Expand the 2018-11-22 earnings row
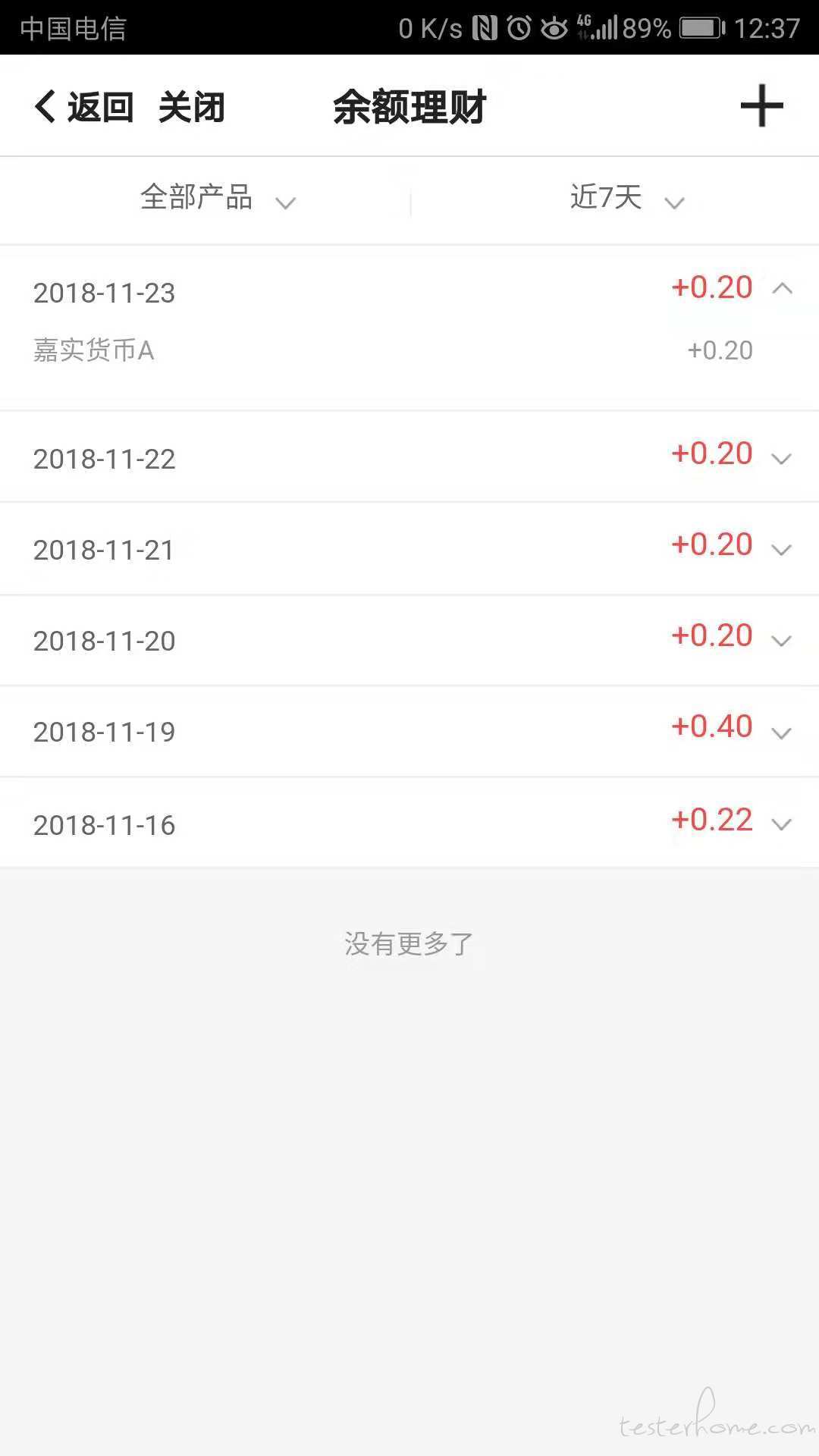 [409, 457]
